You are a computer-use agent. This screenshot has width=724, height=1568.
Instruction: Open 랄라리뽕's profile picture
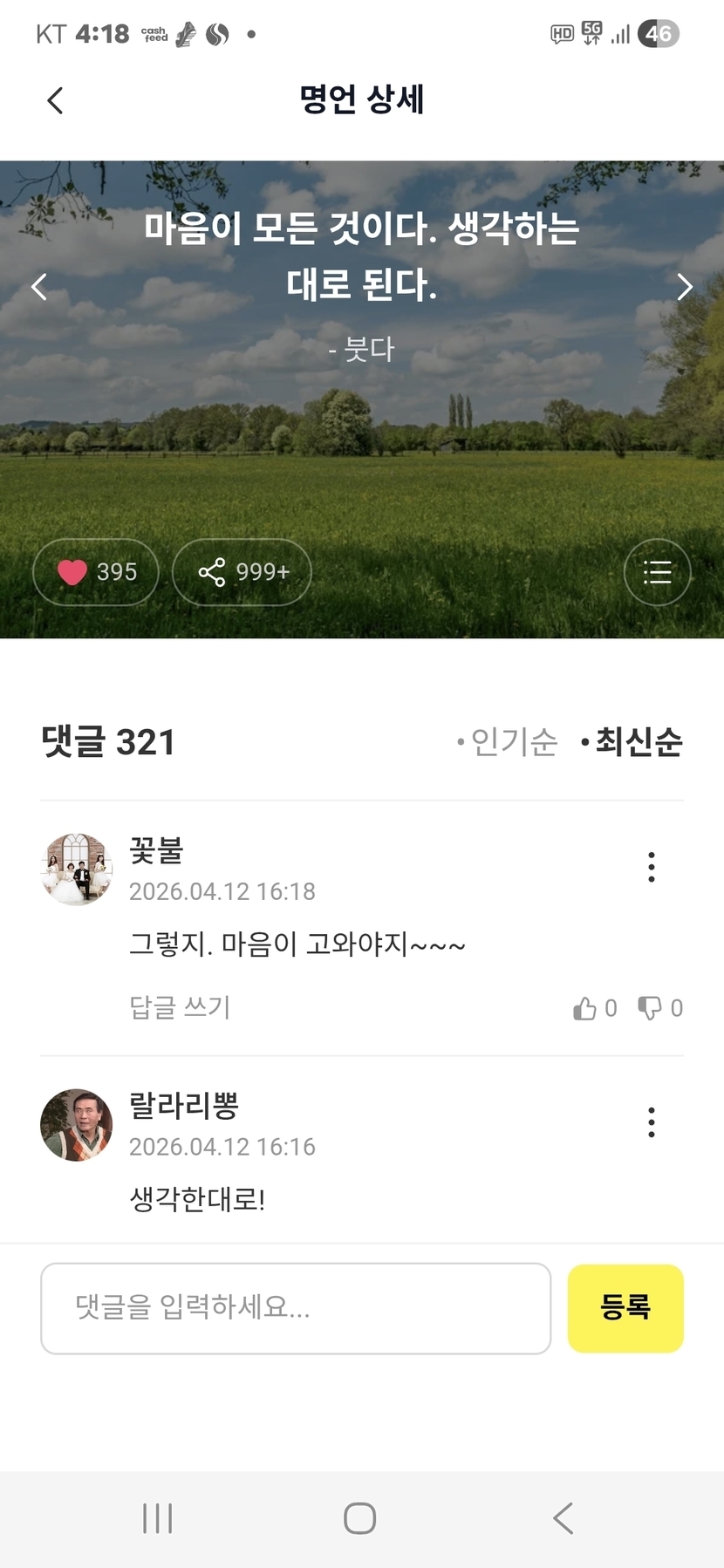(x=77, y=1125)
